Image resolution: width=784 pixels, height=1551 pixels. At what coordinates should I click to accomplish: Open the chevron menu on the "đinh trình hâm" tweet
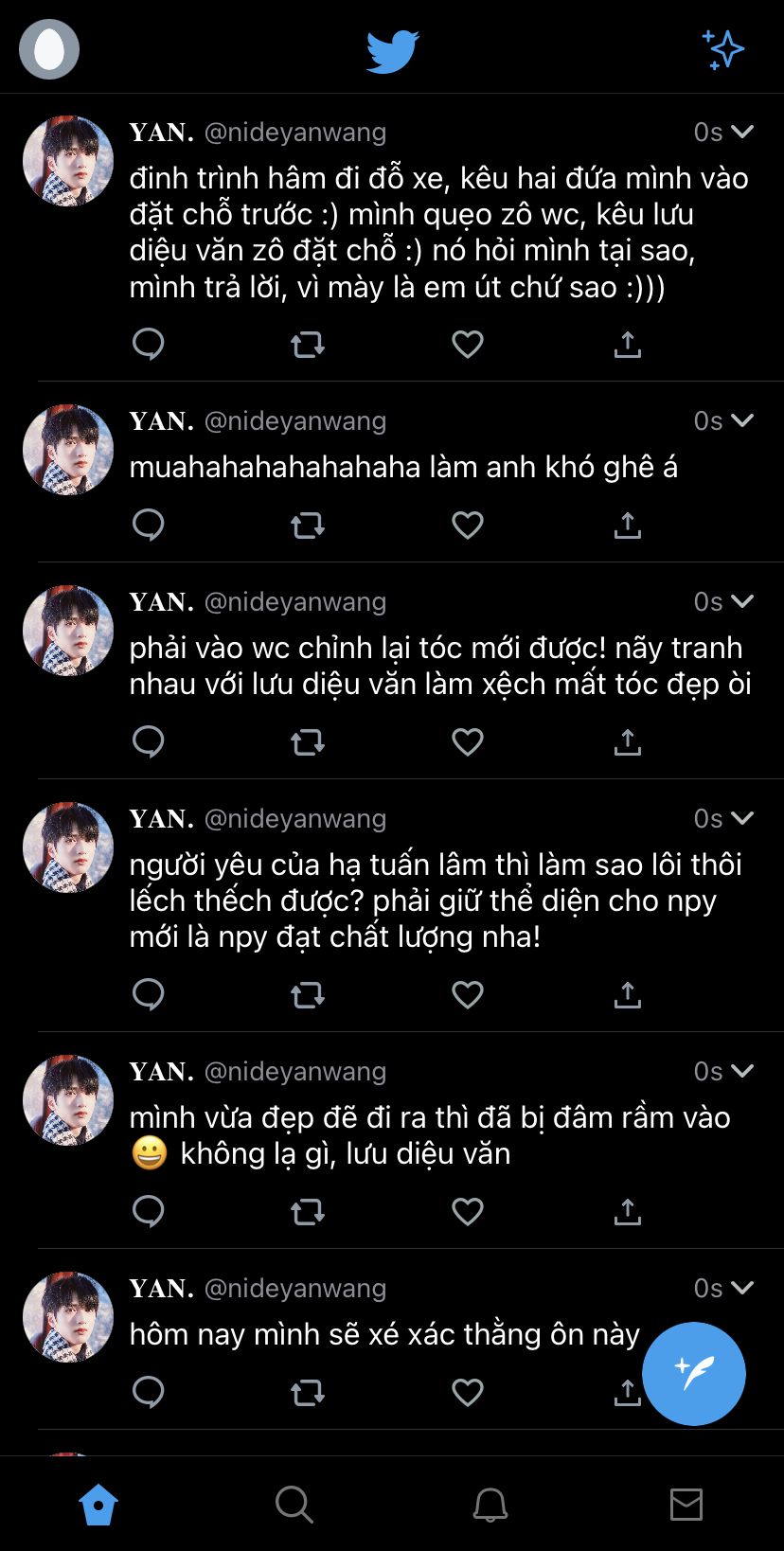(742, 132)
